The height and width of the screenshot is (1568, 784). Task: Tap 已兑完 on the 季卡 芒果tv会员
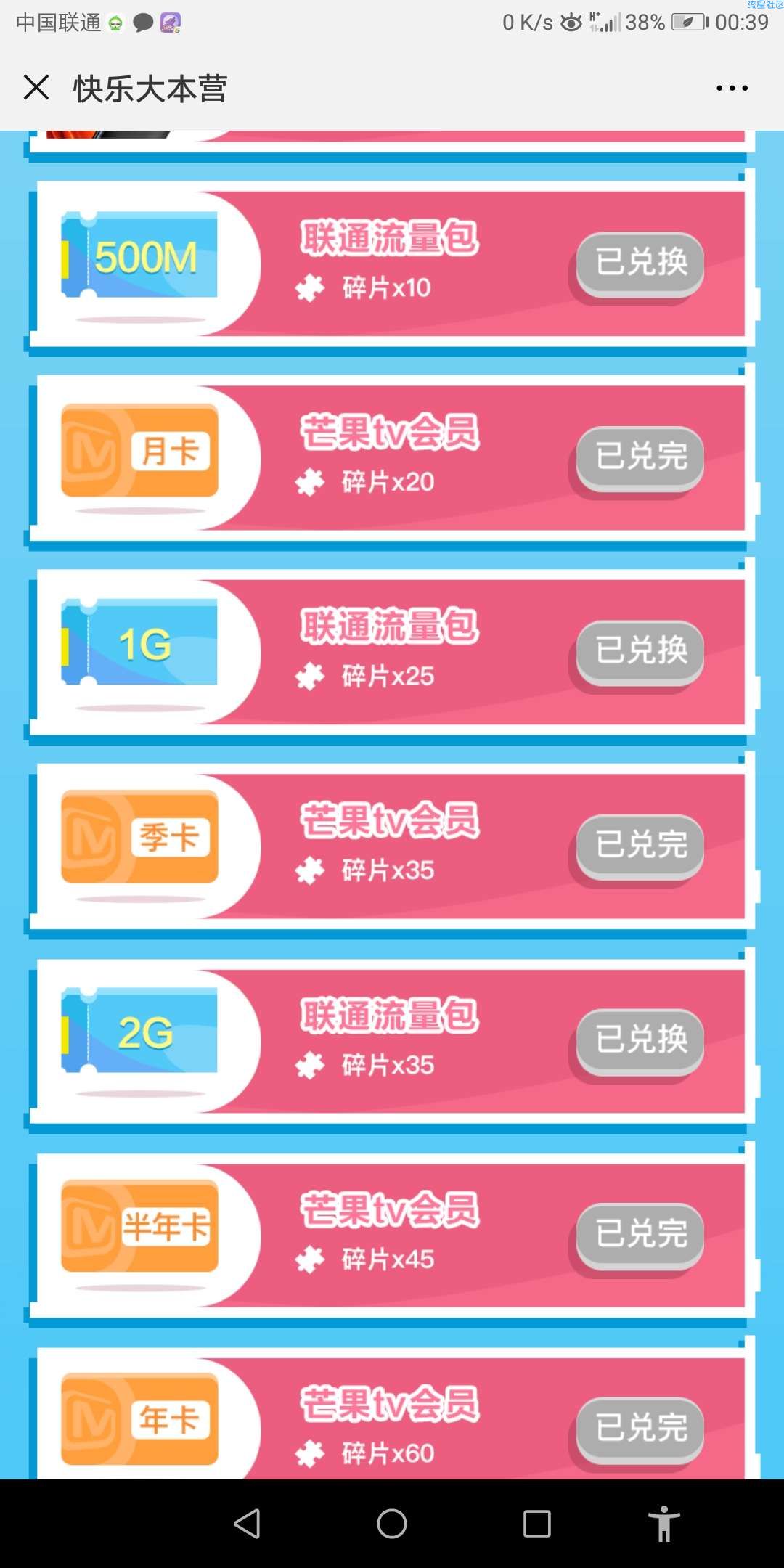640,845
